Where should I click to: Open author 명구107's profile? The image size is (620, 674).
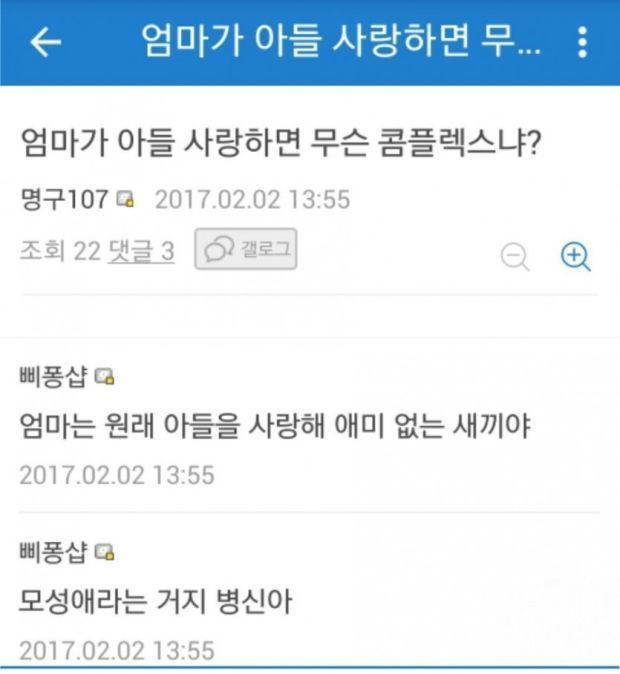pyautogui.click(x=64, y=199)
